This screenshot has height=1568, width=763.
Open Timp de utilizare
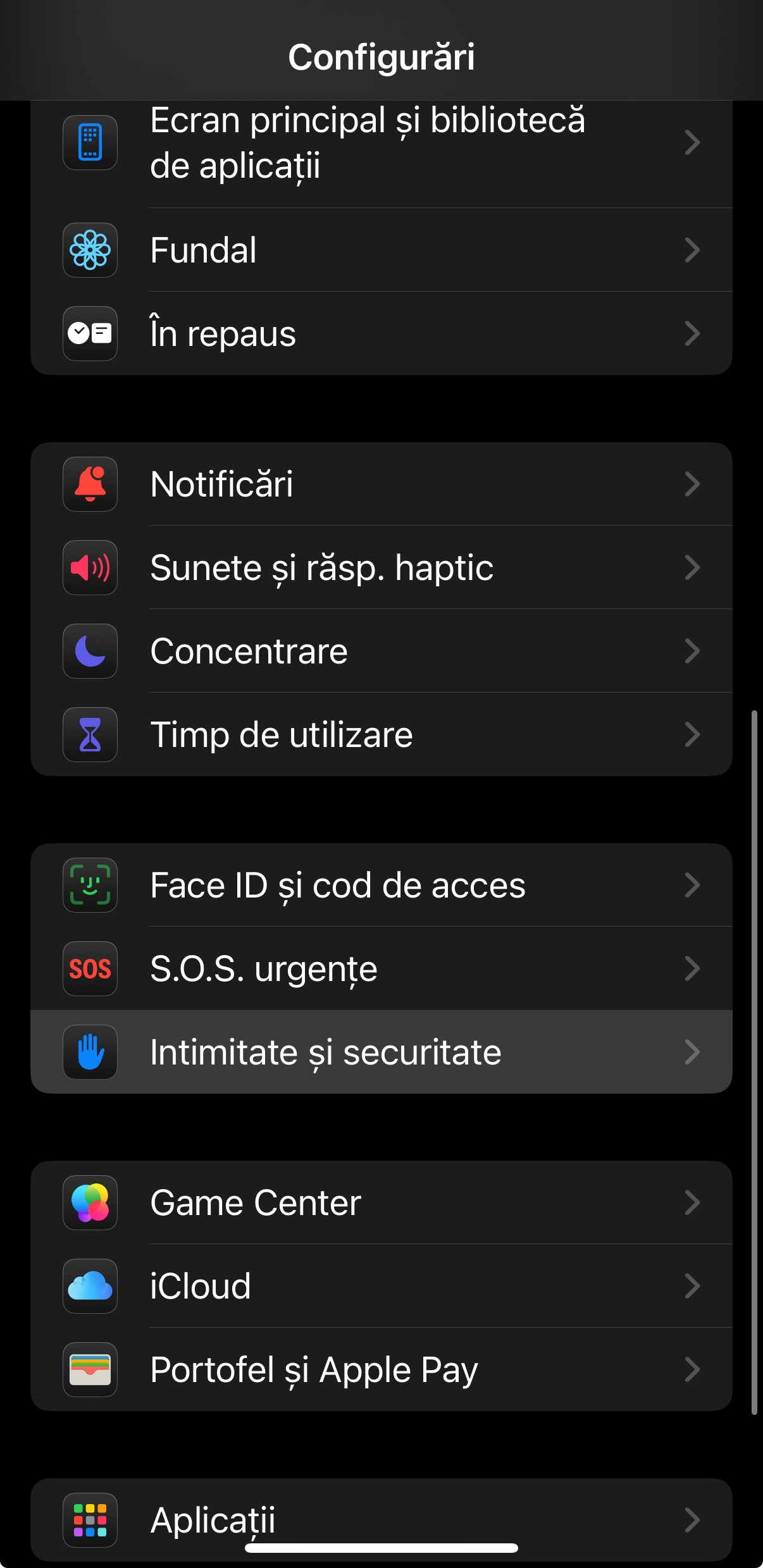point(380,734)
